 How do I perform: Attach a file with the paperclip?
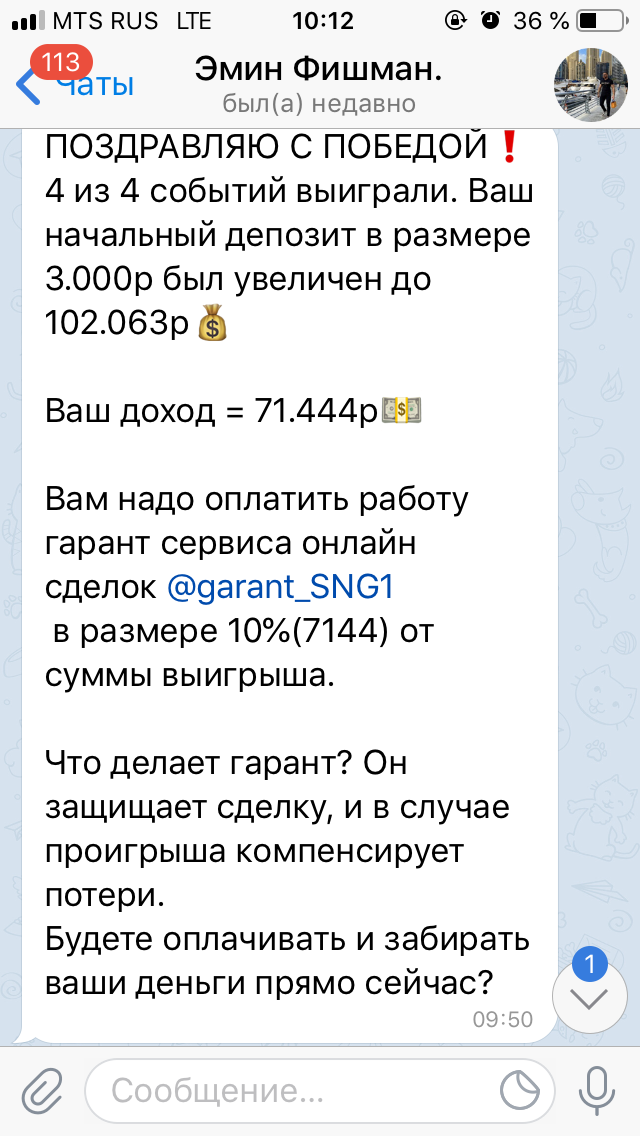pyautogui.click(x=42, y=1090)
